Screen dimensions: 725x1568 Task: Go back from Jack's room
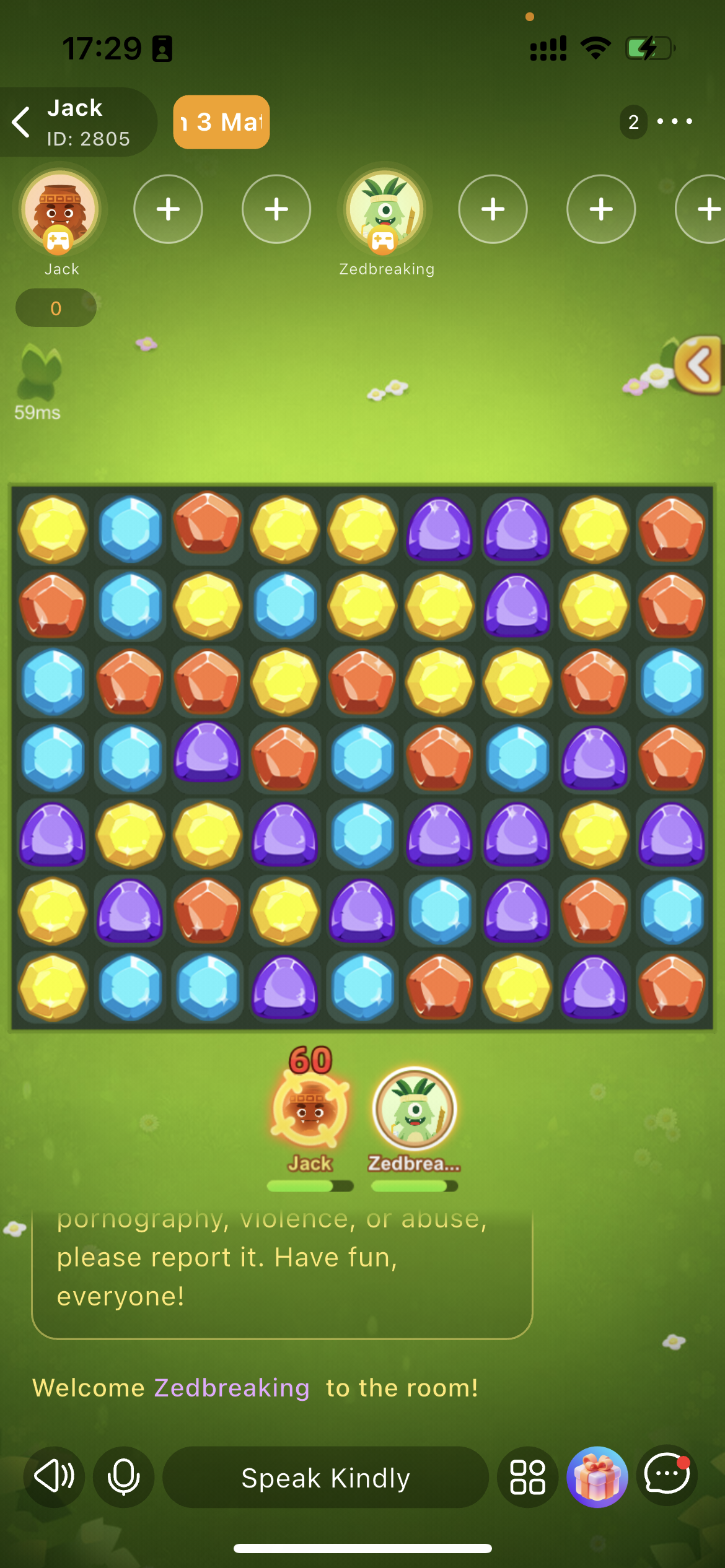tap(22, 122)
